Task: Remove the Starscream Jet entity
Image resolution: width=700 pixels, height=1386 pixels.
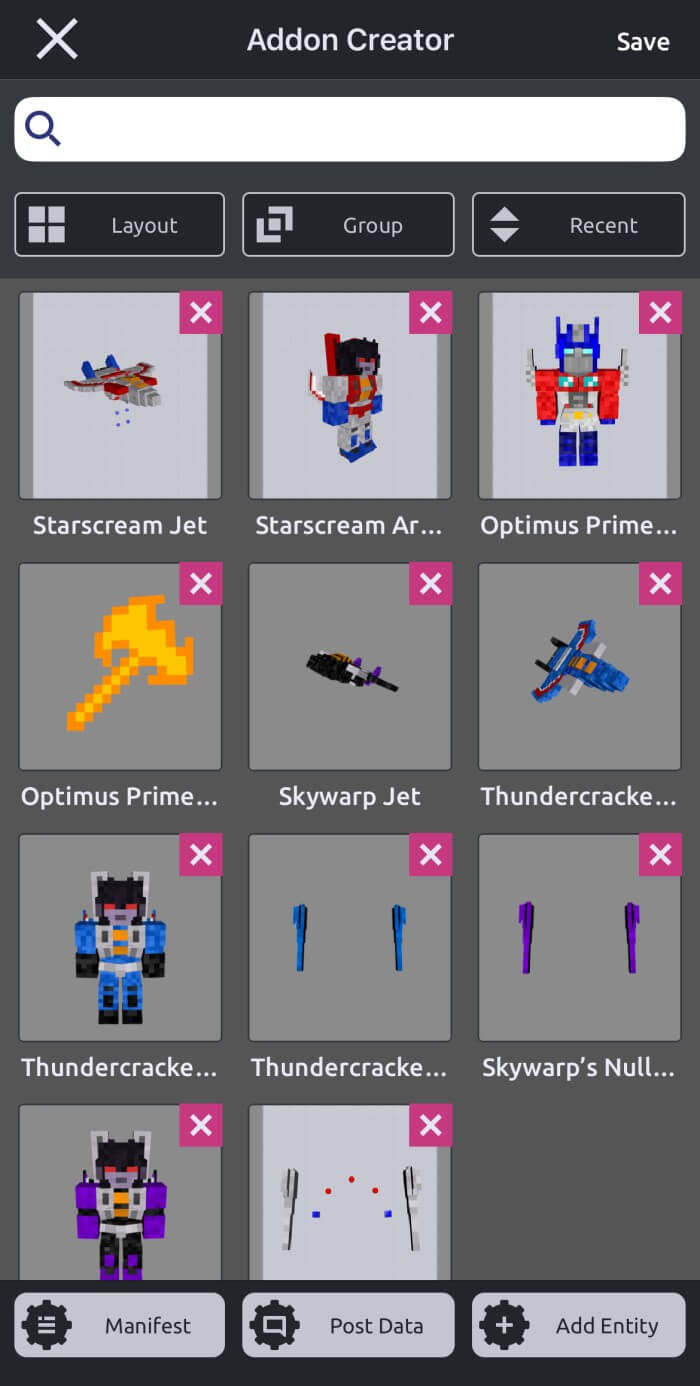Action: pyautogui.click(x=201, y=313)
